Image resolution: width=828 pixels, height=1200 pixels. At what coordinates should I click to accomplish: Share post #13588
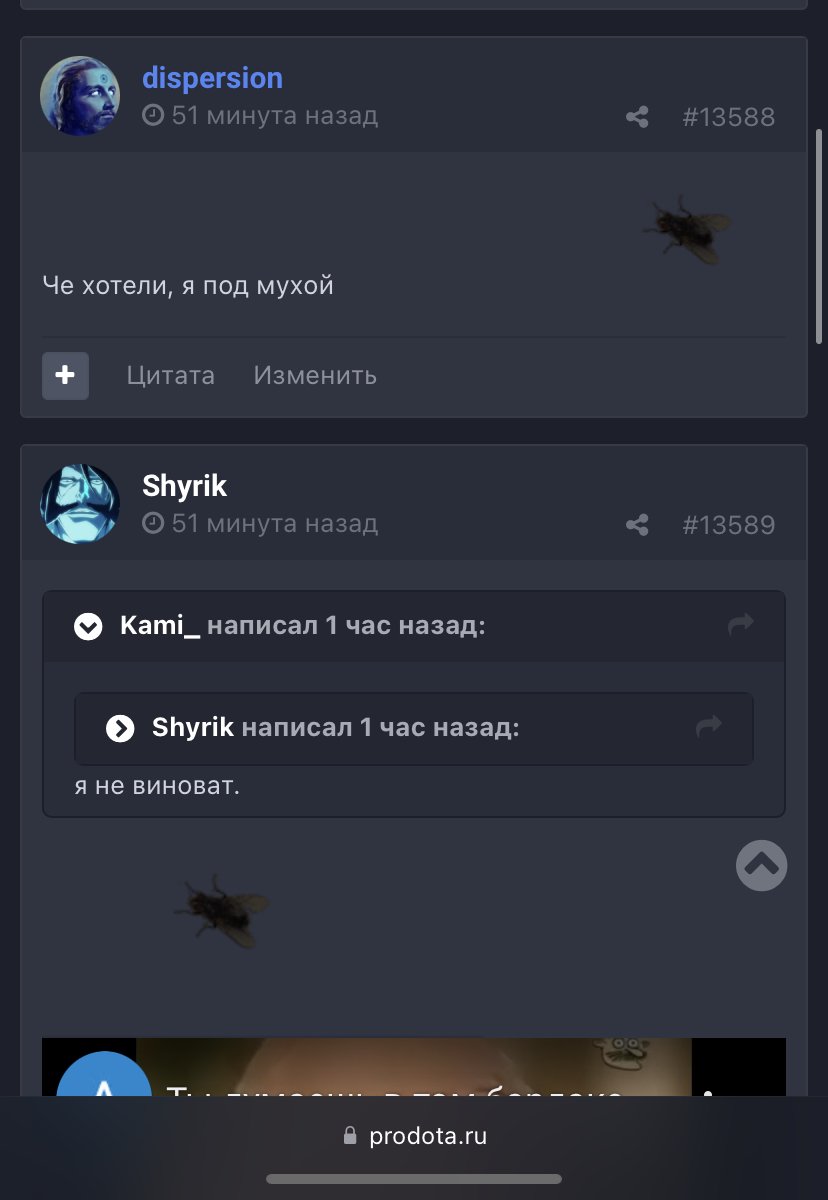tap(637, 117)
